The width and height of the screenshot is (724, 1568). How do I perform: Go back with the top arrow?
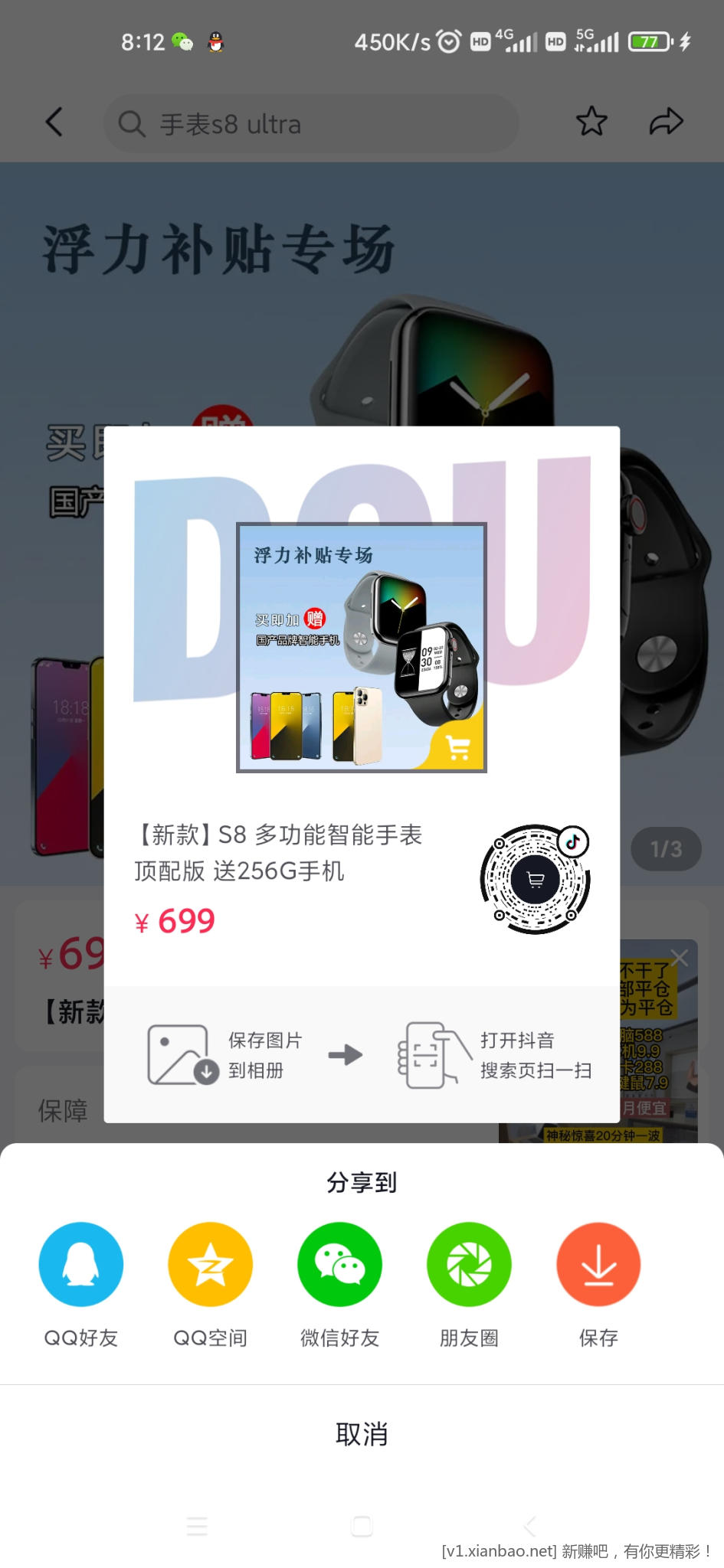tap(54, 122)
